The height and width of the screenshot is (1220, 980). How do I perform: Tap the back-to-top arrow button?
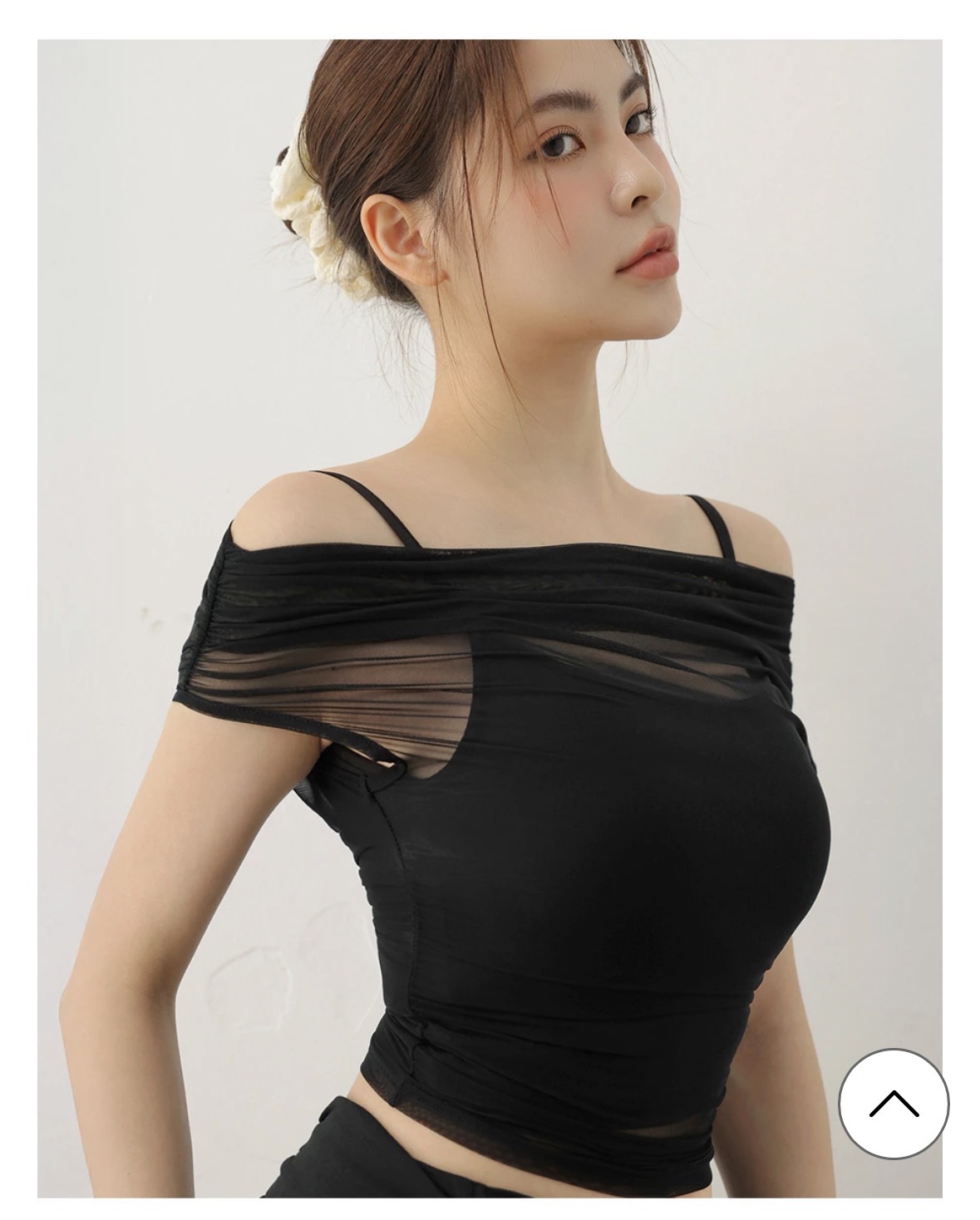tap(894, 1103)
